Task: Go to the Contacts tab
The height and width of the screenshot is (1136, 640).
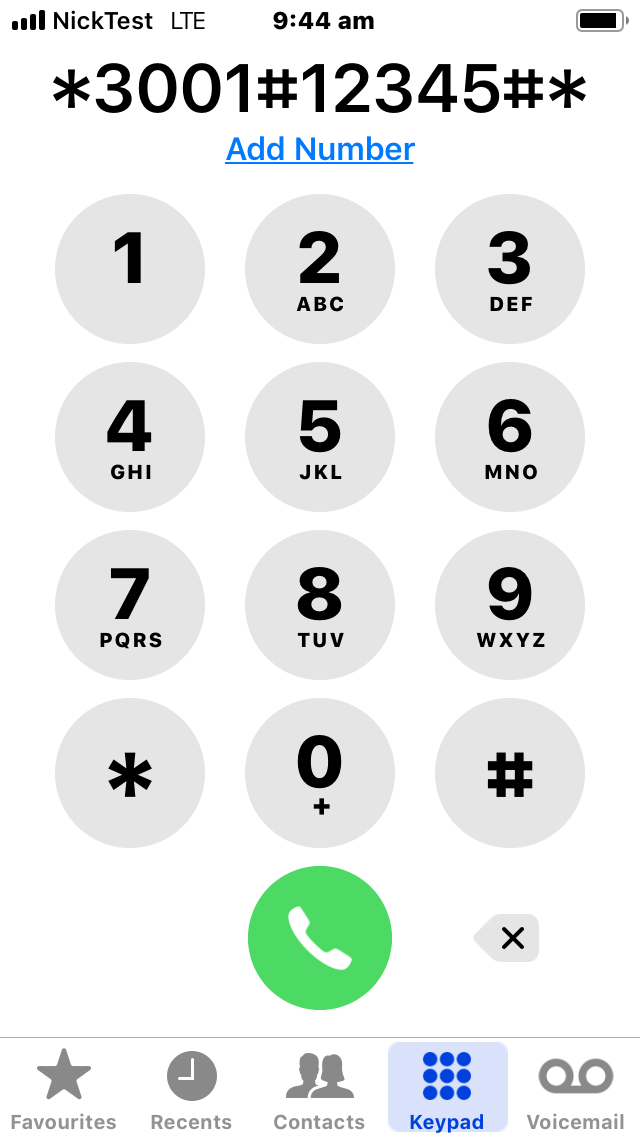Action: (319, 1089)
